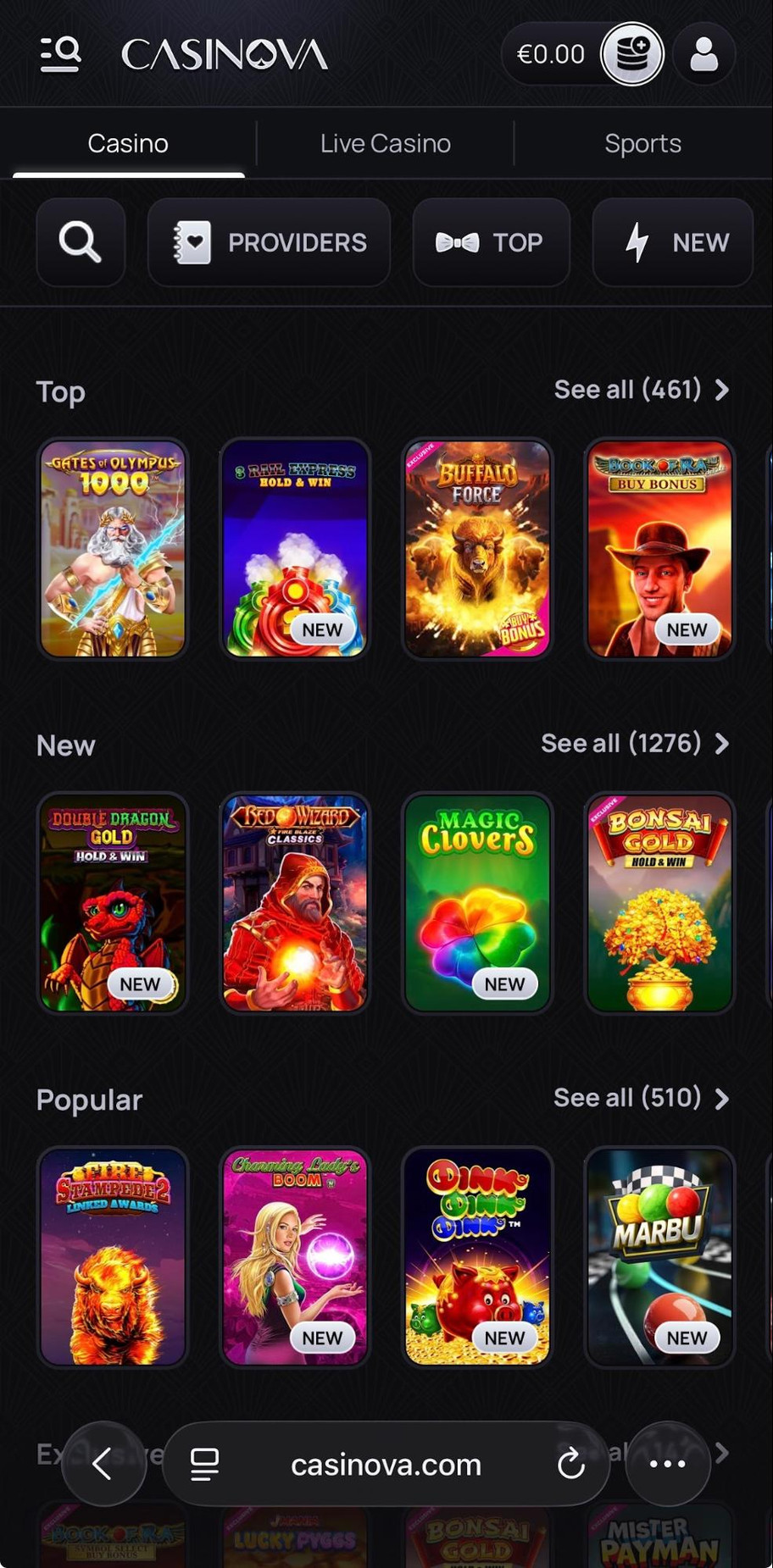Open Gates of Olympus 1000 game

click(x=113, y=549)
